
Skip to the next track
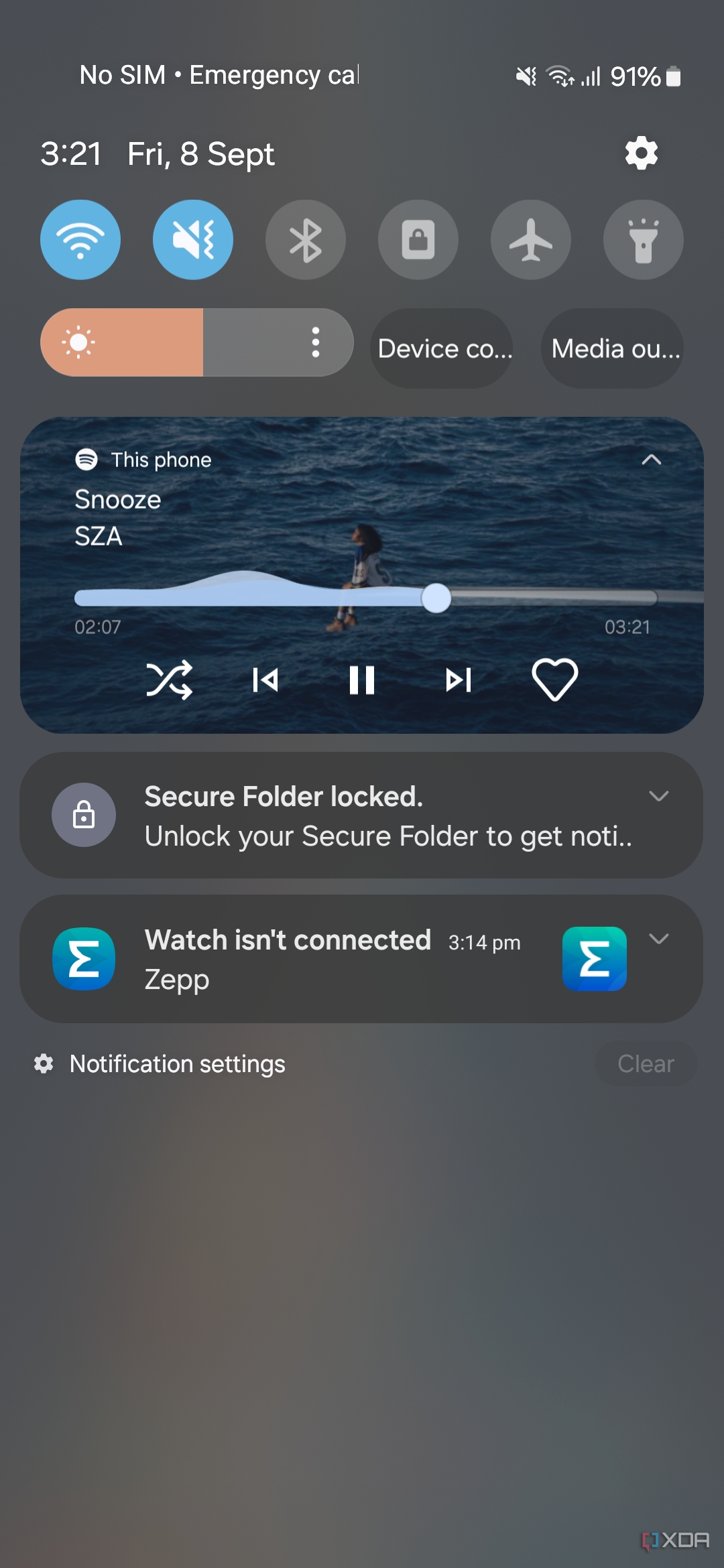point(459,680)
